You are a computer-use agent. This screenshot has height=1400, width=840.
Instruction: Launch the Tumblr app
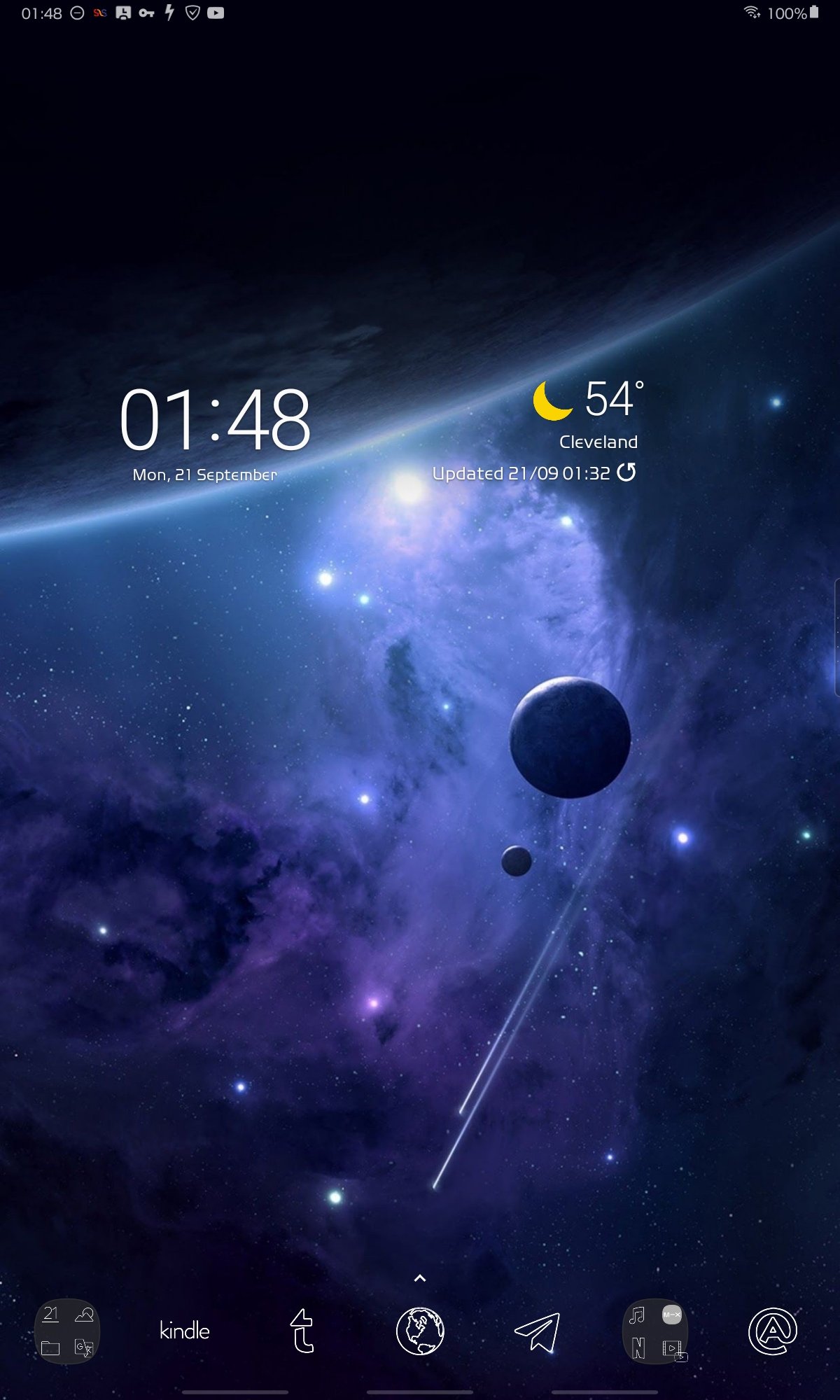302,1331
